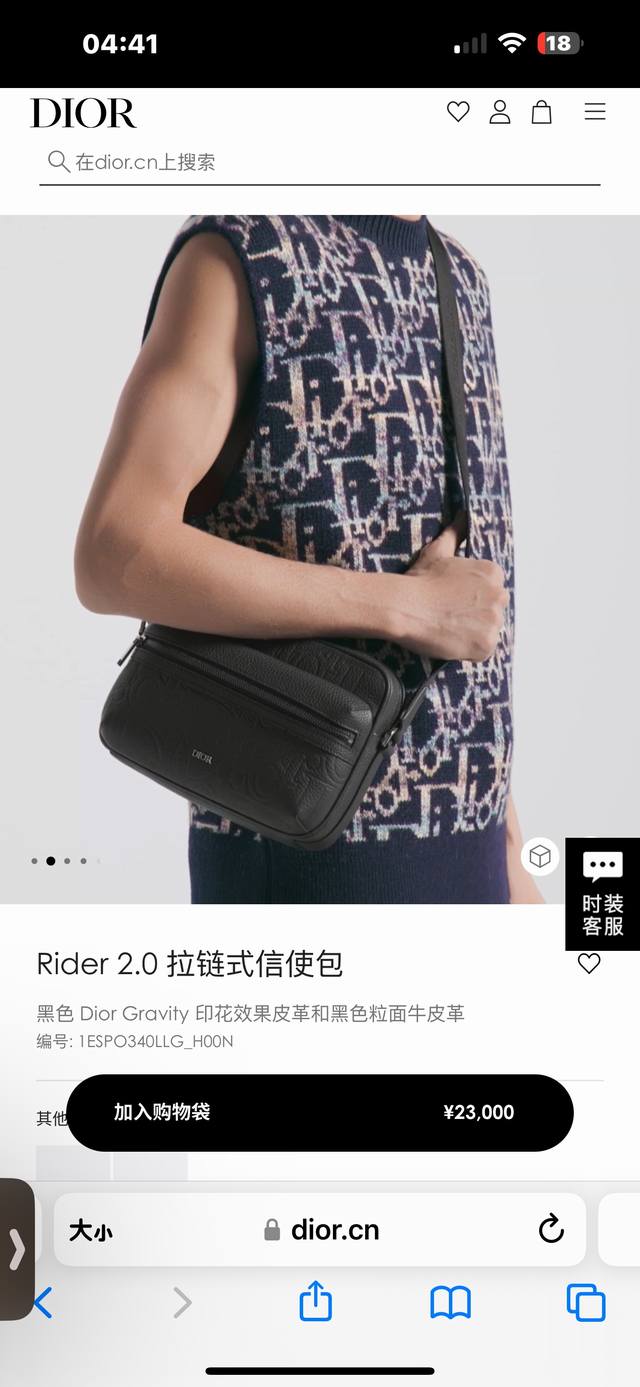Tap 加入购物袋 to add to bag
Image resolution: width=640 pixels, height=1387 pixels.
point(320,1112)
